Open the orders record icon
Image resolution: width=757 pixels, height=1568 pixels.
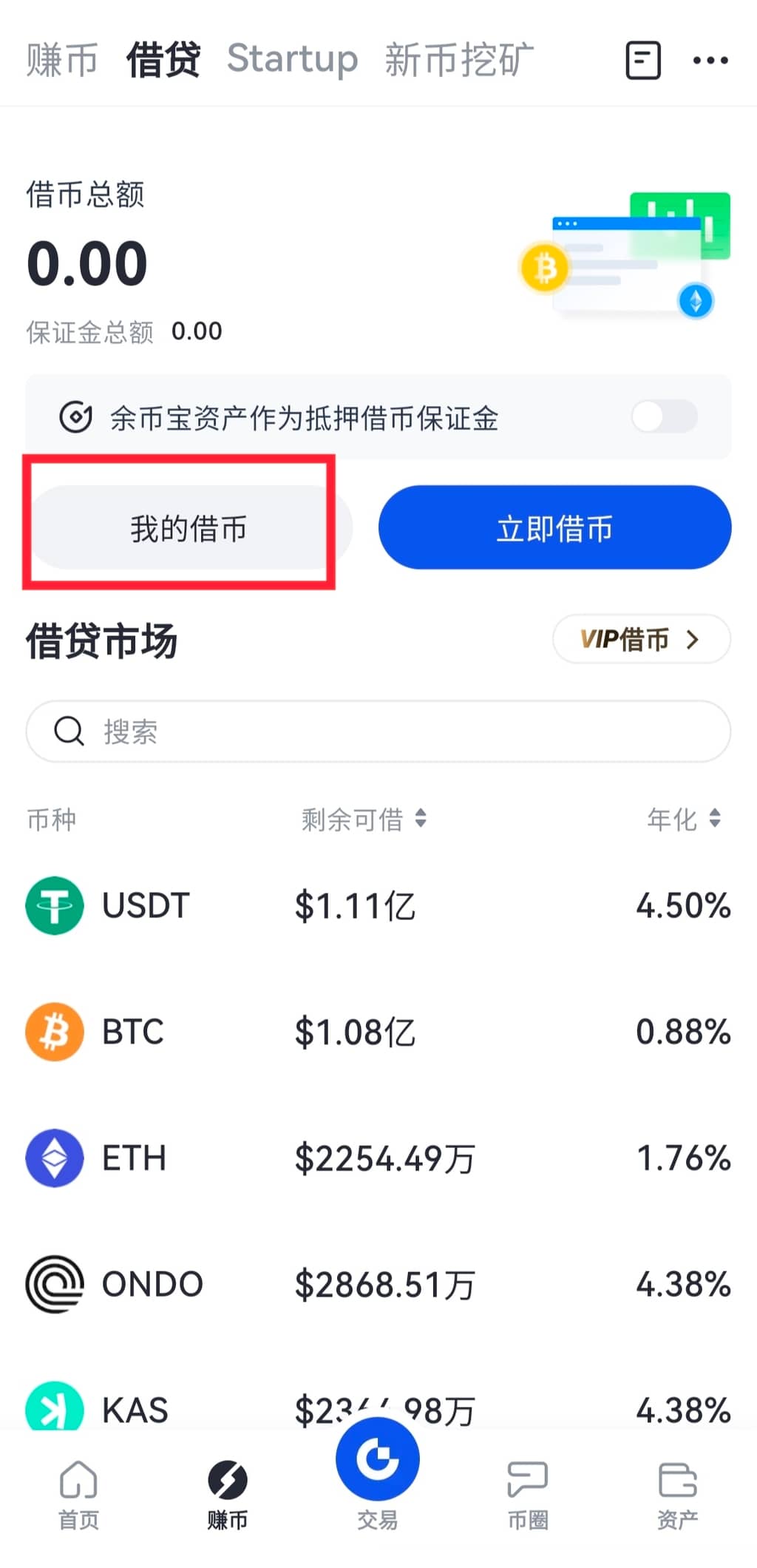coord(642,60)
